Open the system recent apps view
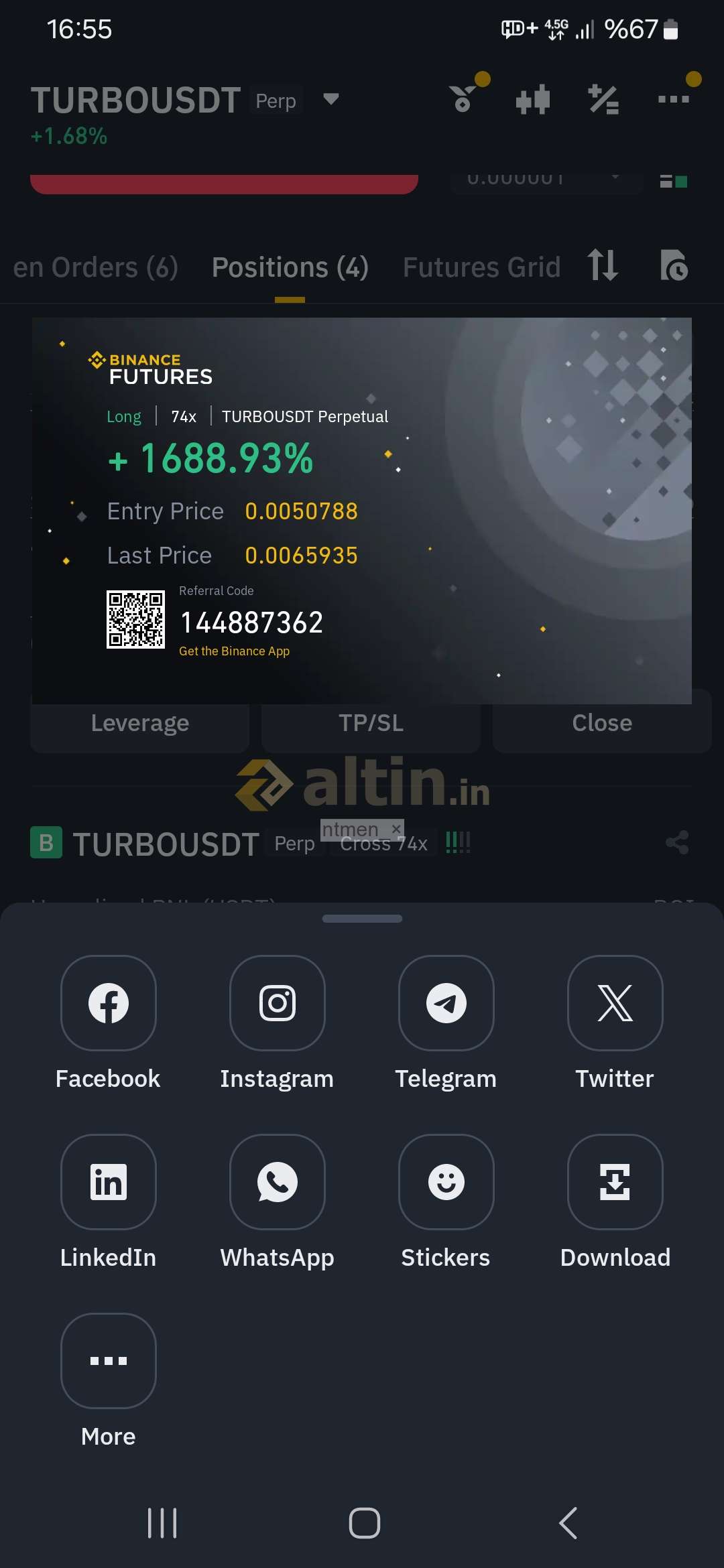Image resolution: width=724 pixels, height=1568 pixels. click(162, 1523)
